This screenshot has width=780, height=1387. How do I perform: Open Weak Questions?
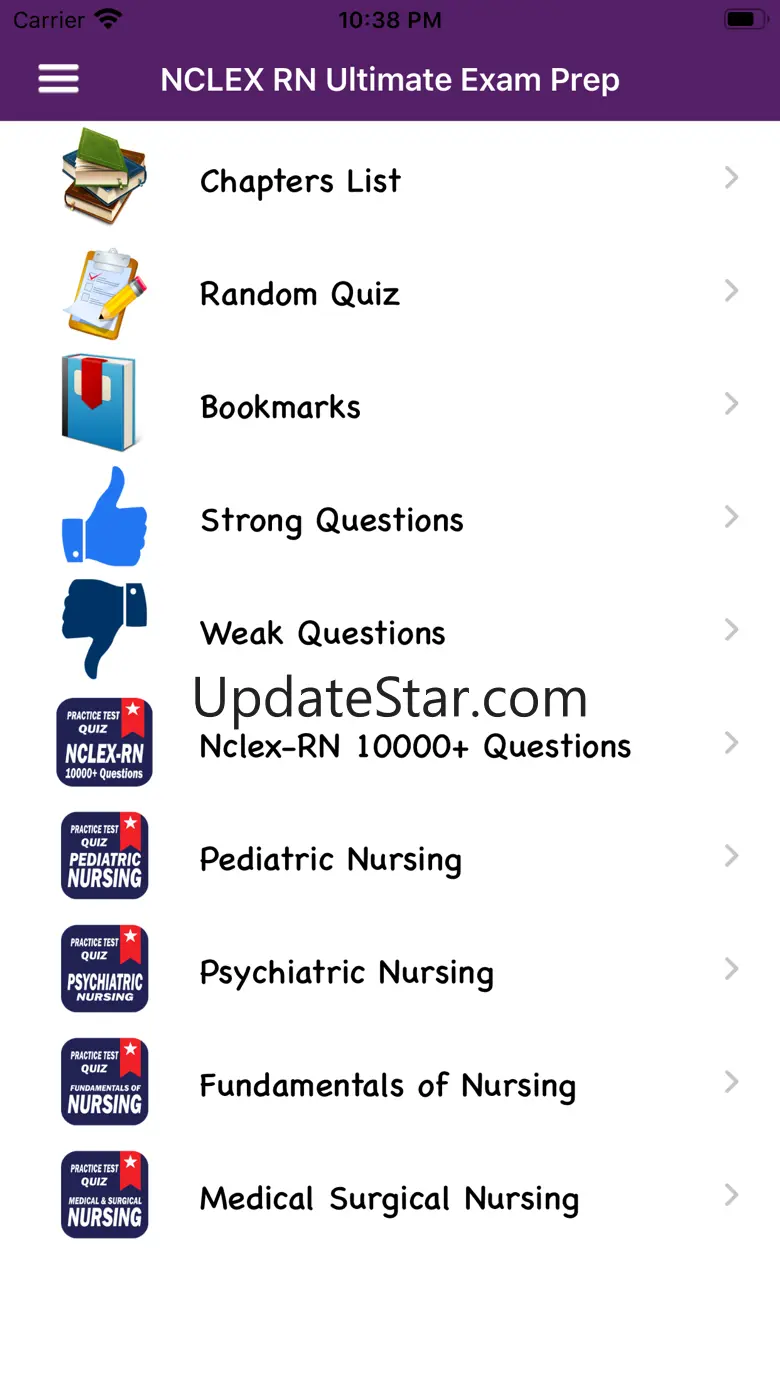(x=390, y=630)
